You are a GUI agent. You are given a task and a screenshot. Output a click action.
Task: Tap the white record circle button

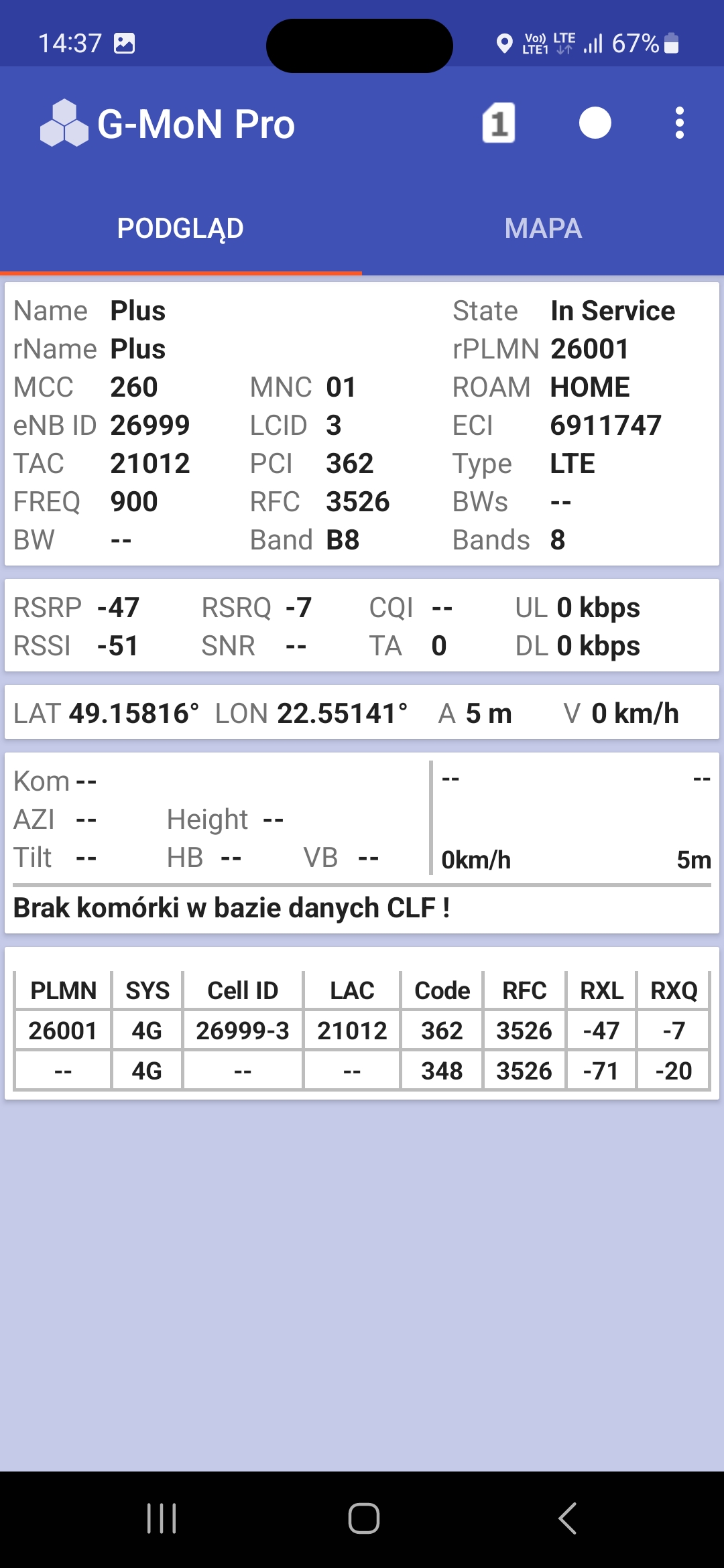[x=595, y=123]
